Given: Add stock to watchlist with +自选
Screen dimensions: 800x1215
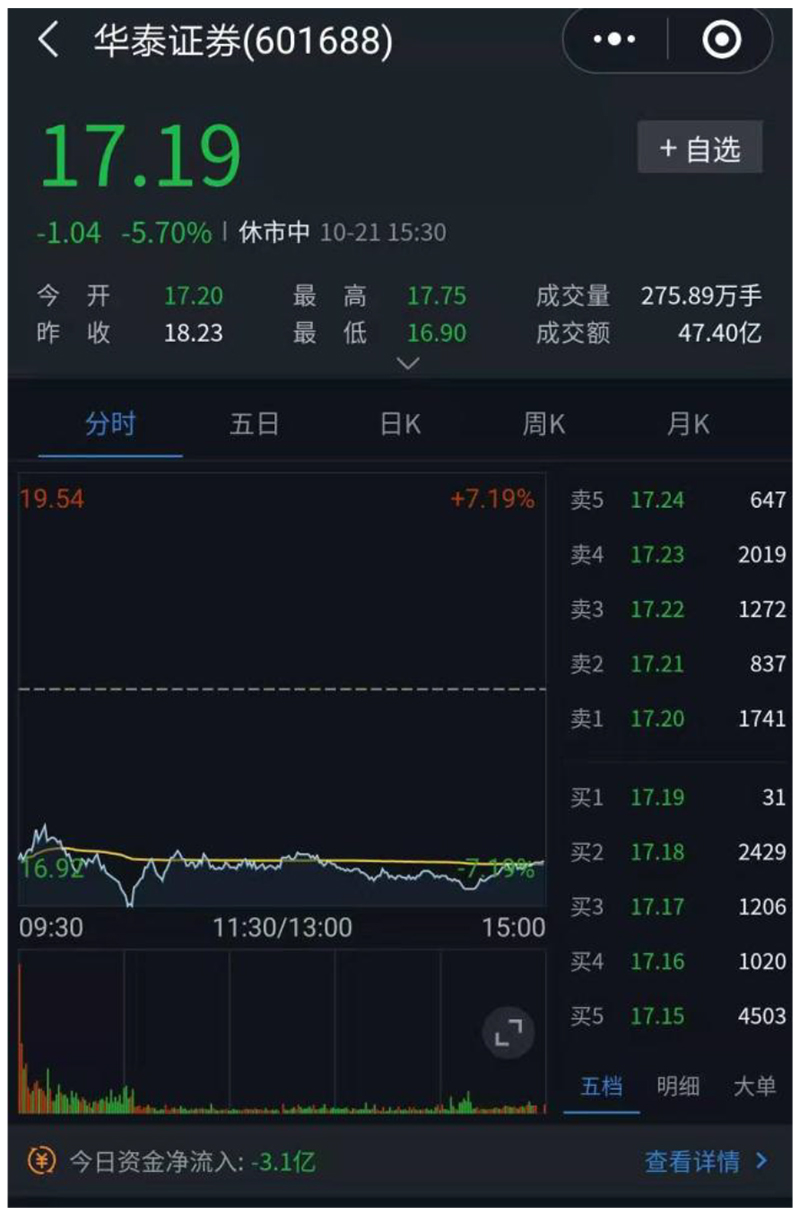Looking at the screenshot, I should [x=700, y=148].
